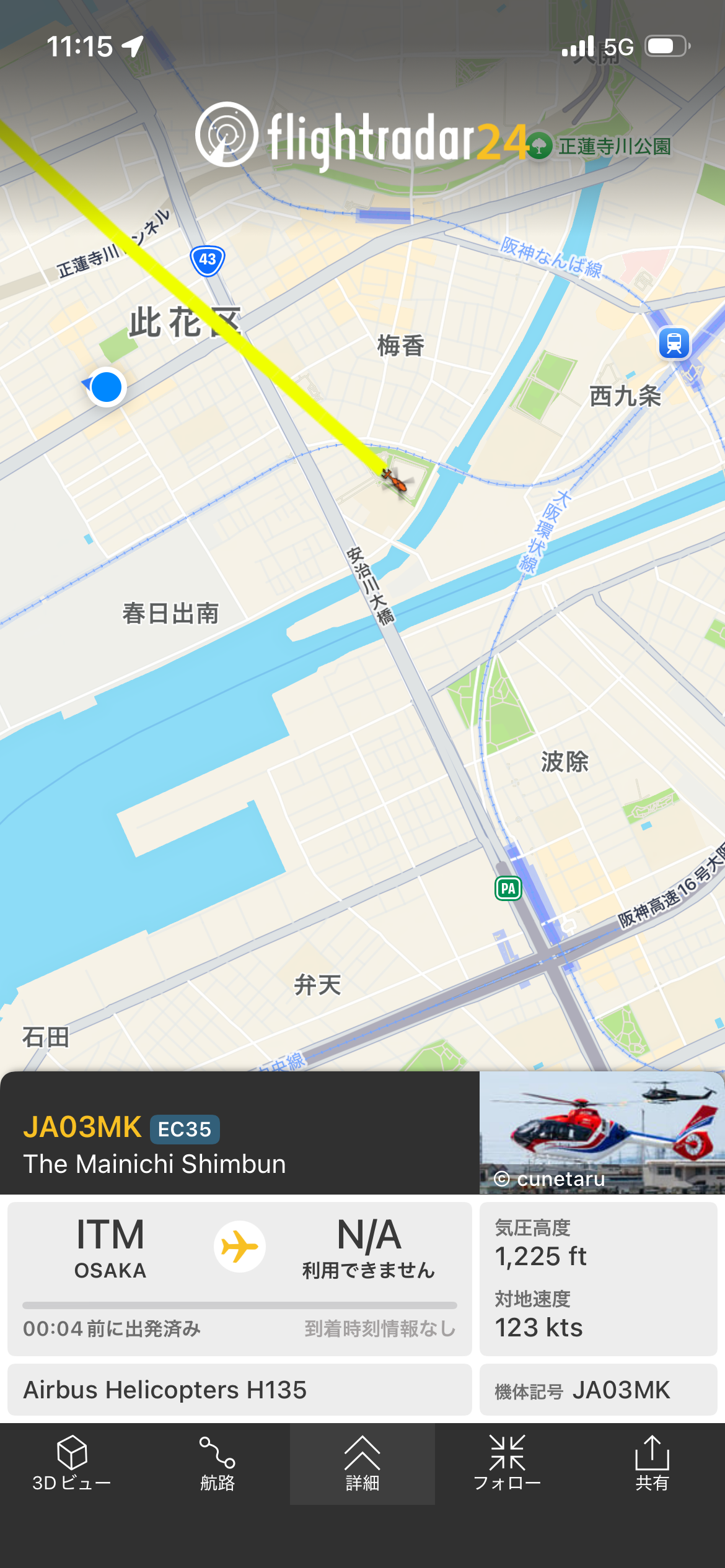Open the JA03MK helicopter photo
Screen dimensions: 725x1568
pyautogui.click(x=601, y=1133)
